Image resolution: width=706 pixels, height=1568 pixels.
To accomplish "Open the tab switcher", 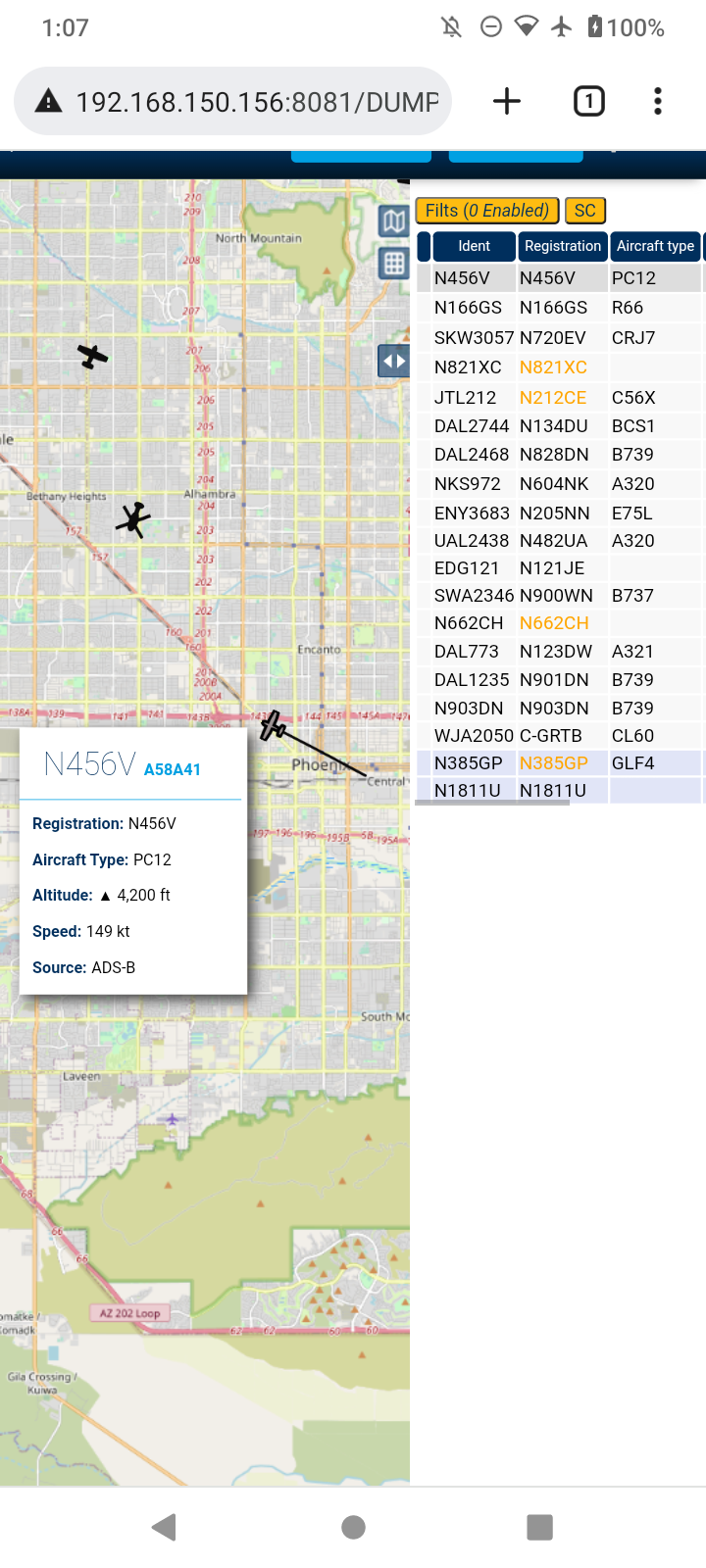I will click(588, 101).
